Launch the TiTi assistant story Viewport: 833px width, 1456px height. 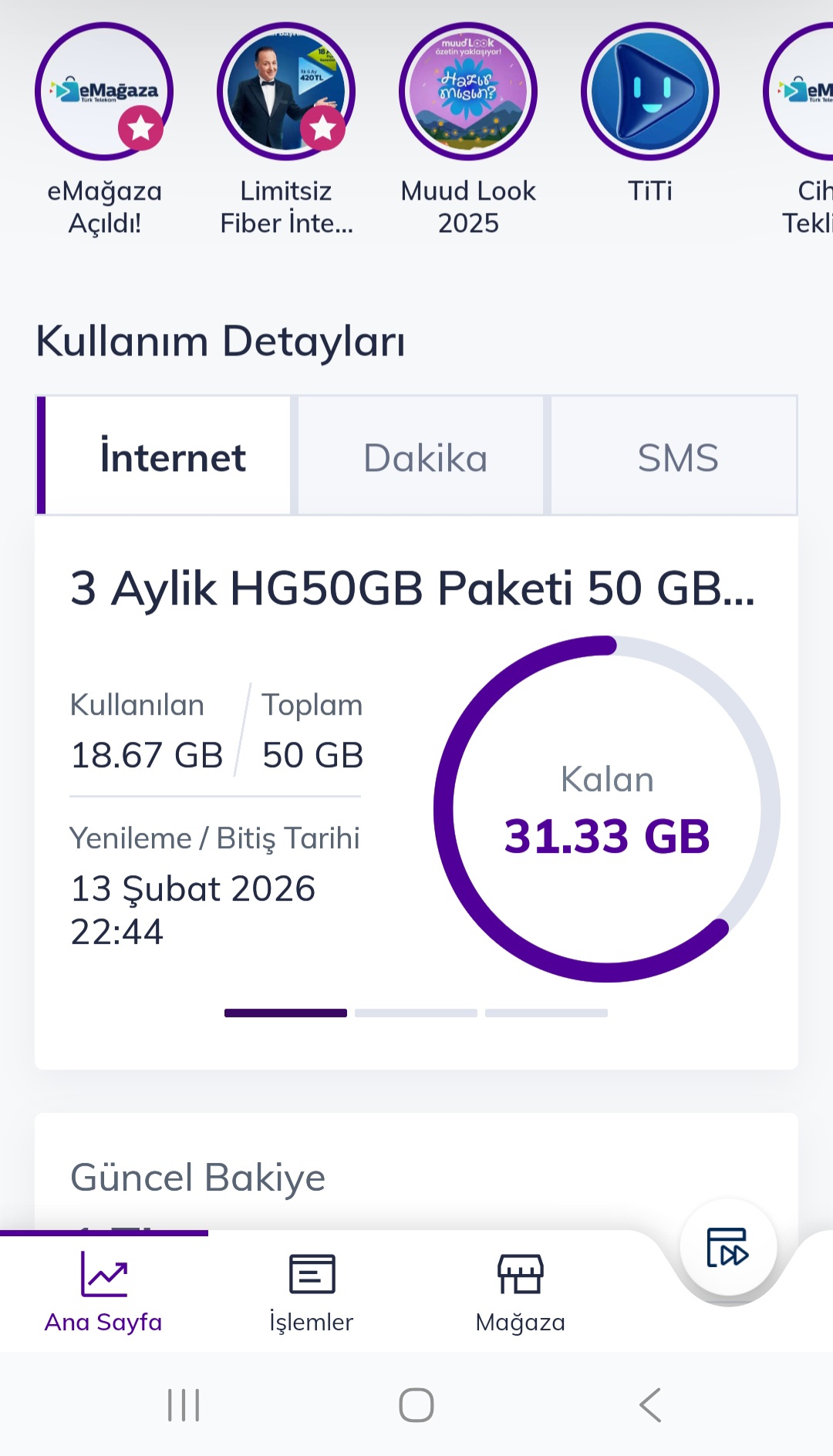(x=650, y=92)
